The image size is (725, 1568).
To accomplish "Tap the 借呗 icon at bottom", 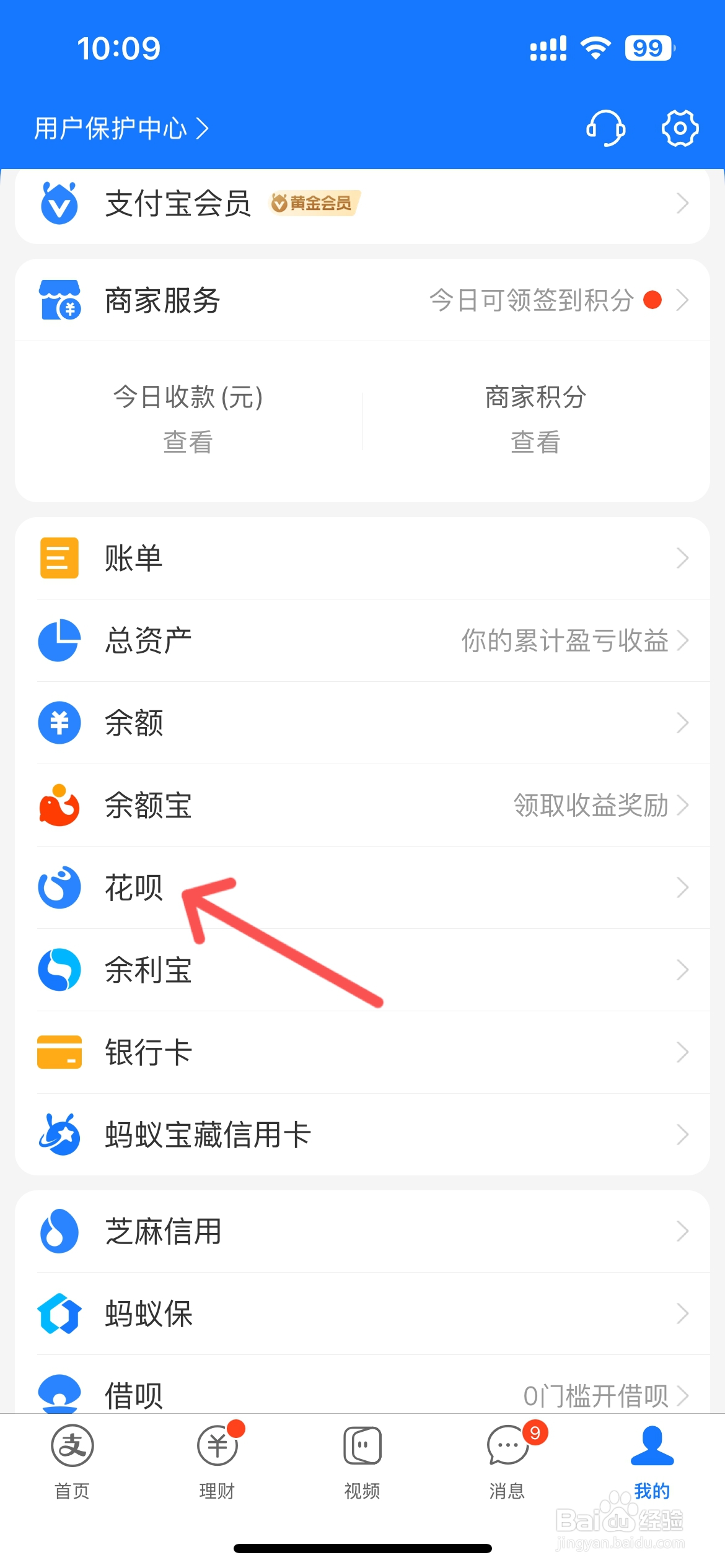I will click(x=59, y=1392).
